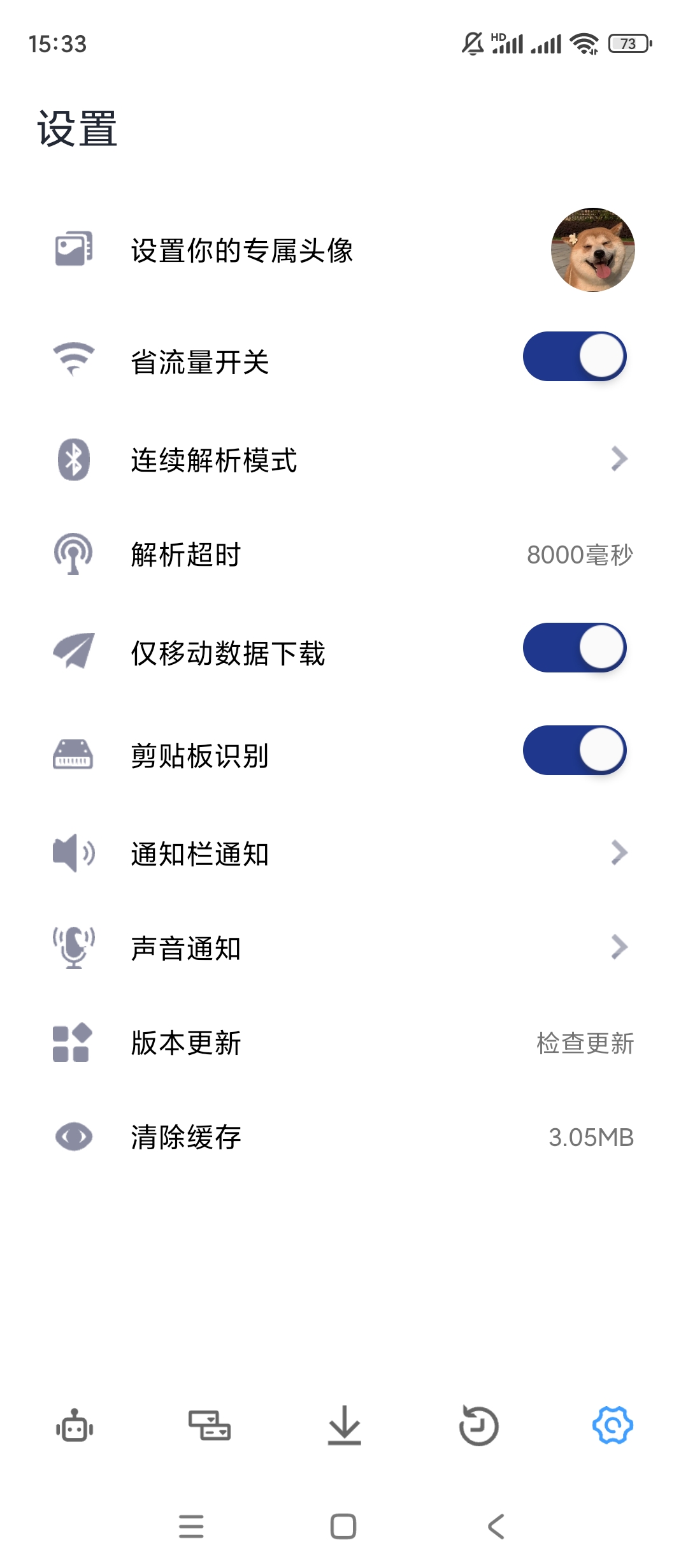Go to the system home screen
Image resolution: width=688 pixels, height=1568 pixels.
pyautogui.click(x=343, y=1527)
